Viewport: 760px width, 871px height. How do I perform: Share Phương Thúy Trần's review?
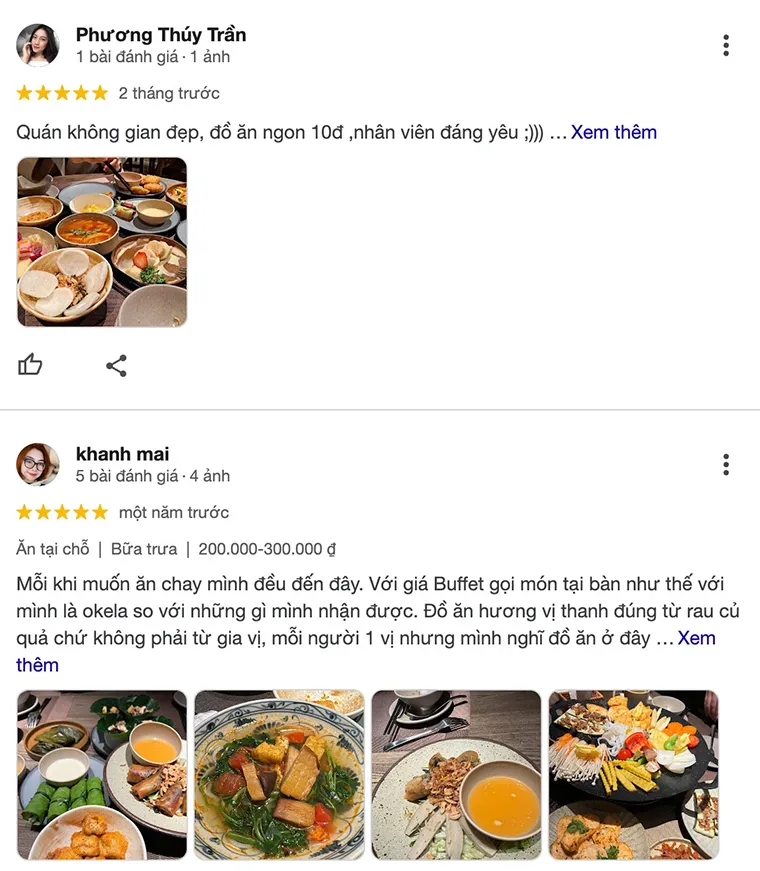coord(116,365)
